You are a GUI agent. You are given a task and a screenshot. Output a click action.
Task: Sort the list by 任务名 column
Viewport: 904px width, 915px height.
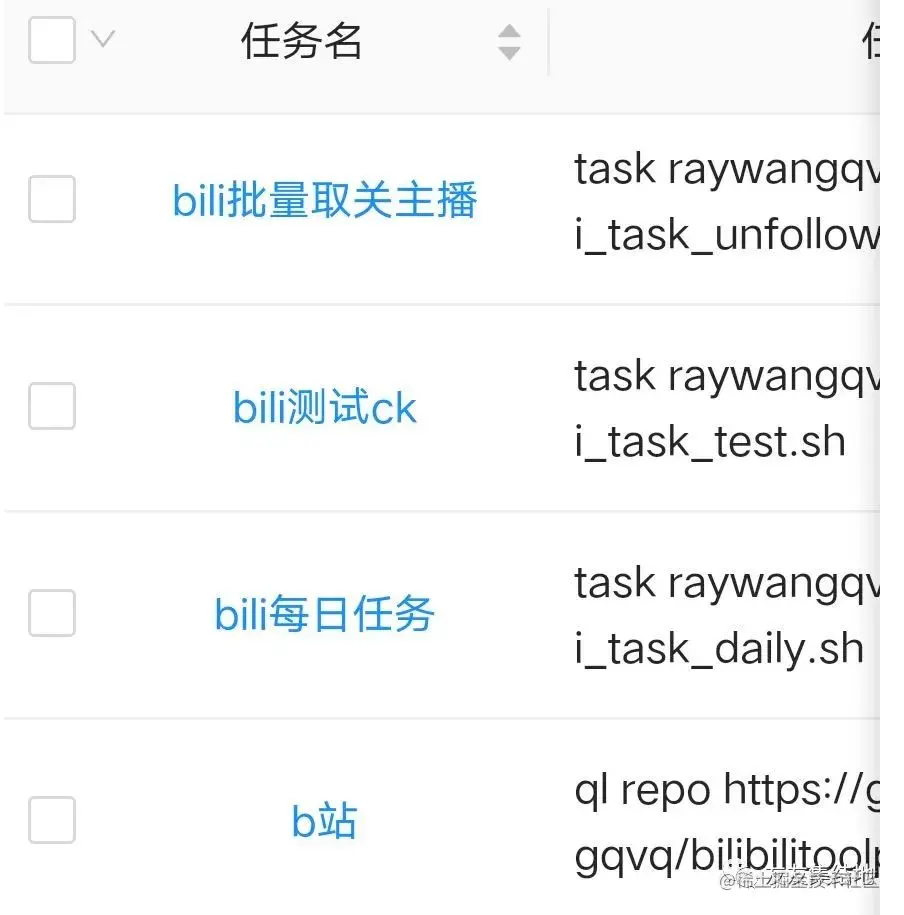509,42
